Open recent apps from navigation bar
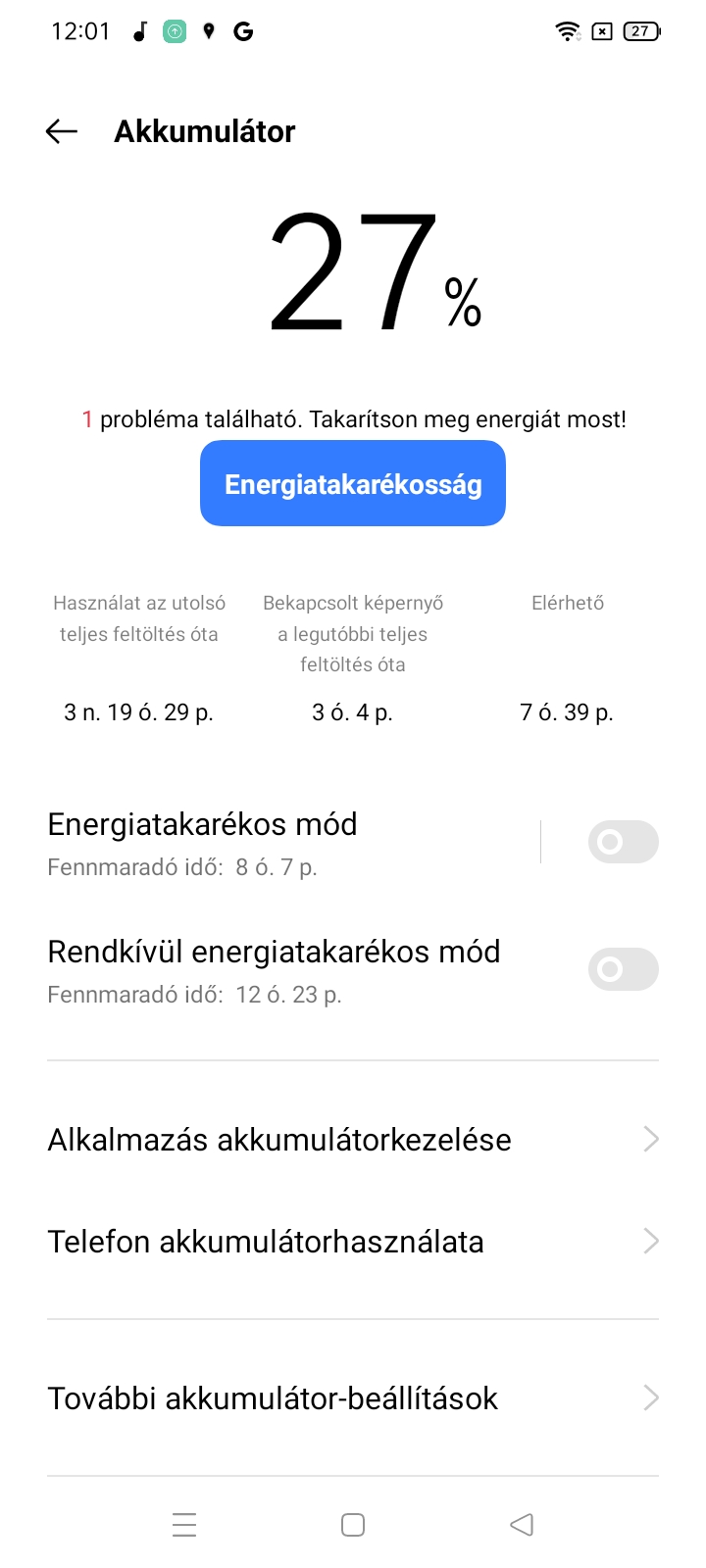Viewport: 706px width, 1568px height. (184, 1525)
